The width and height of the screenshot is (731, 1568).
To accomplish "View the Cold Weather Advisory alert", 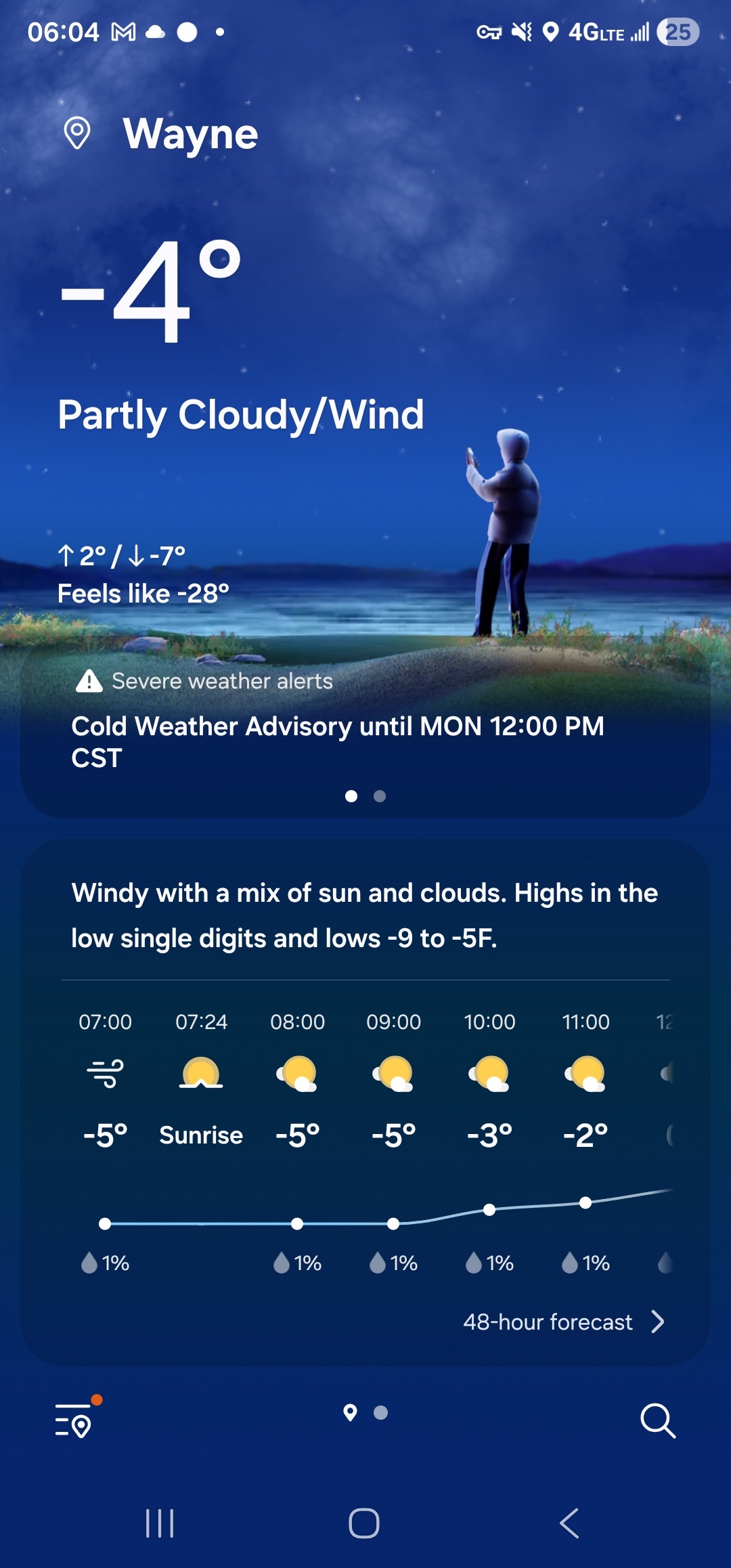I will coord(337,741).
